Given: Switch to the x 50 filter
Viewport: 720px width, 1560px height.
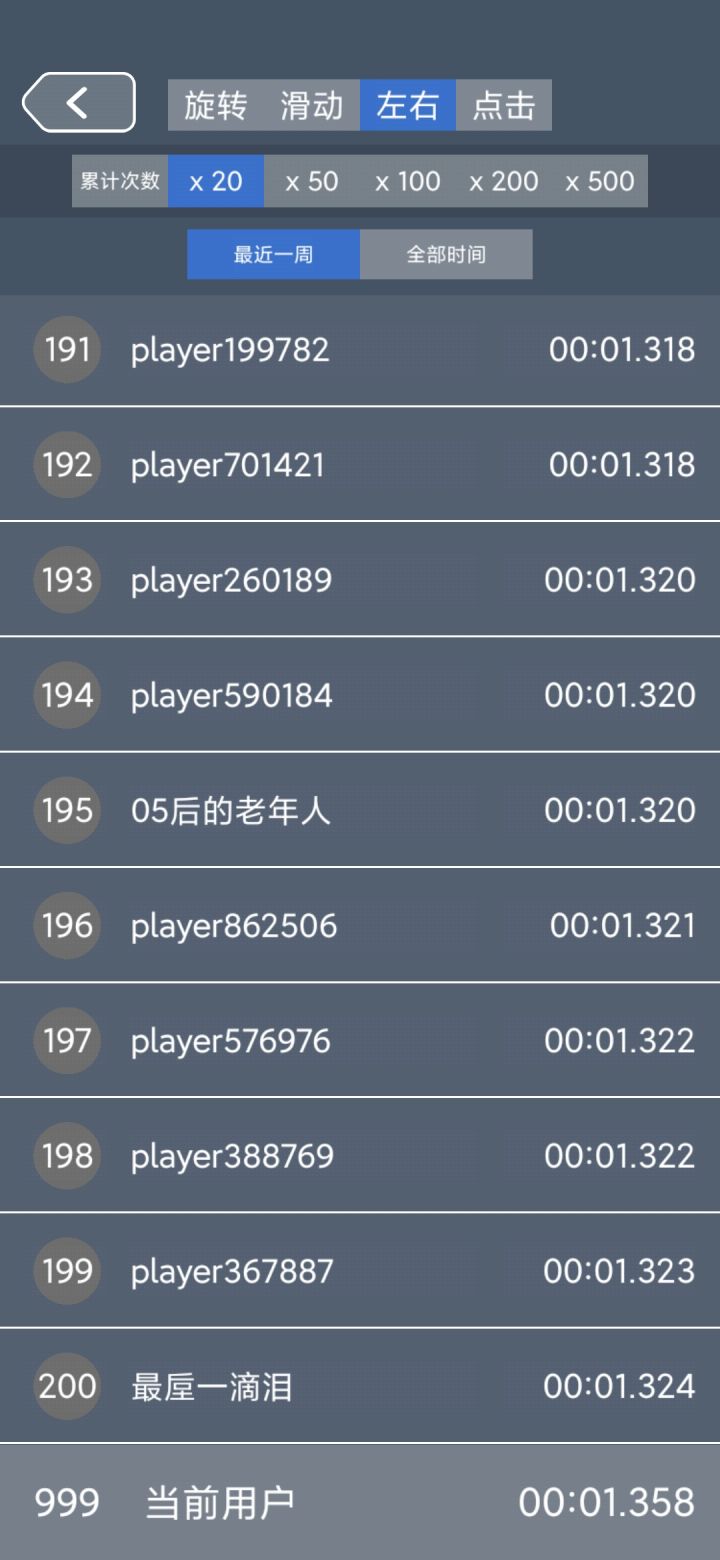Looking at the screenshot, I should (310, 181).
